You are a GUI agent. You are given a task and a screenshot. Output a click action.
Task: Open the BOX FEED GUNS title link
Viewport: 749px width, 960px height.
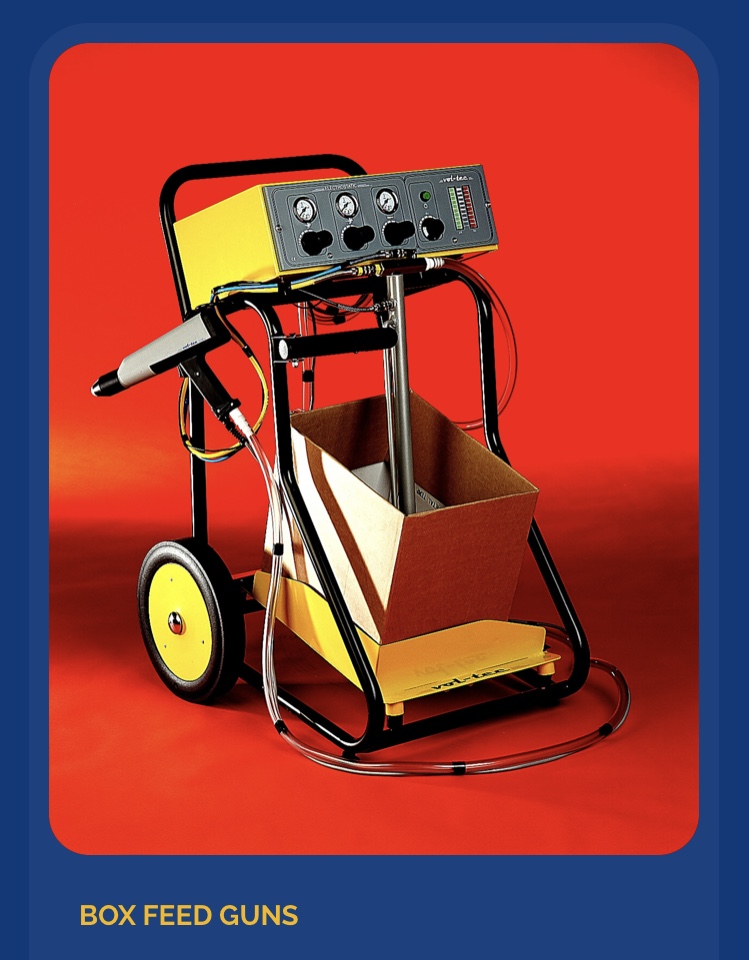(189, 915)
